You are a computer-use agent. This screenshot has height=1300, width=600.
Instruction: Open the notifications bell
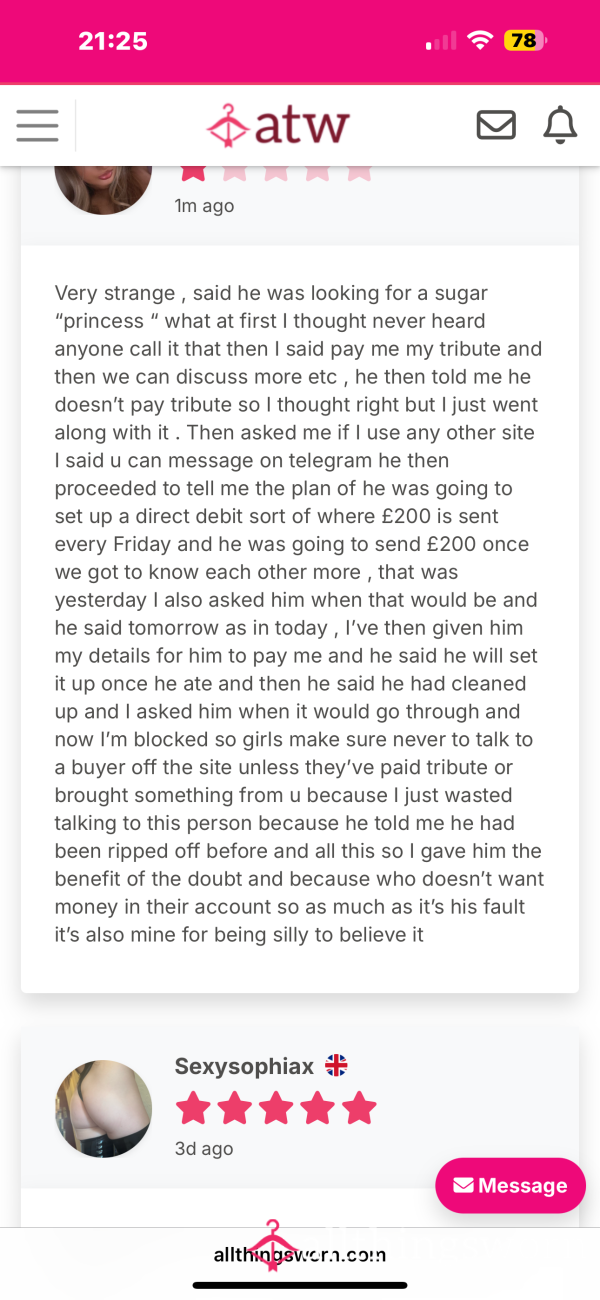click(560, 125)
